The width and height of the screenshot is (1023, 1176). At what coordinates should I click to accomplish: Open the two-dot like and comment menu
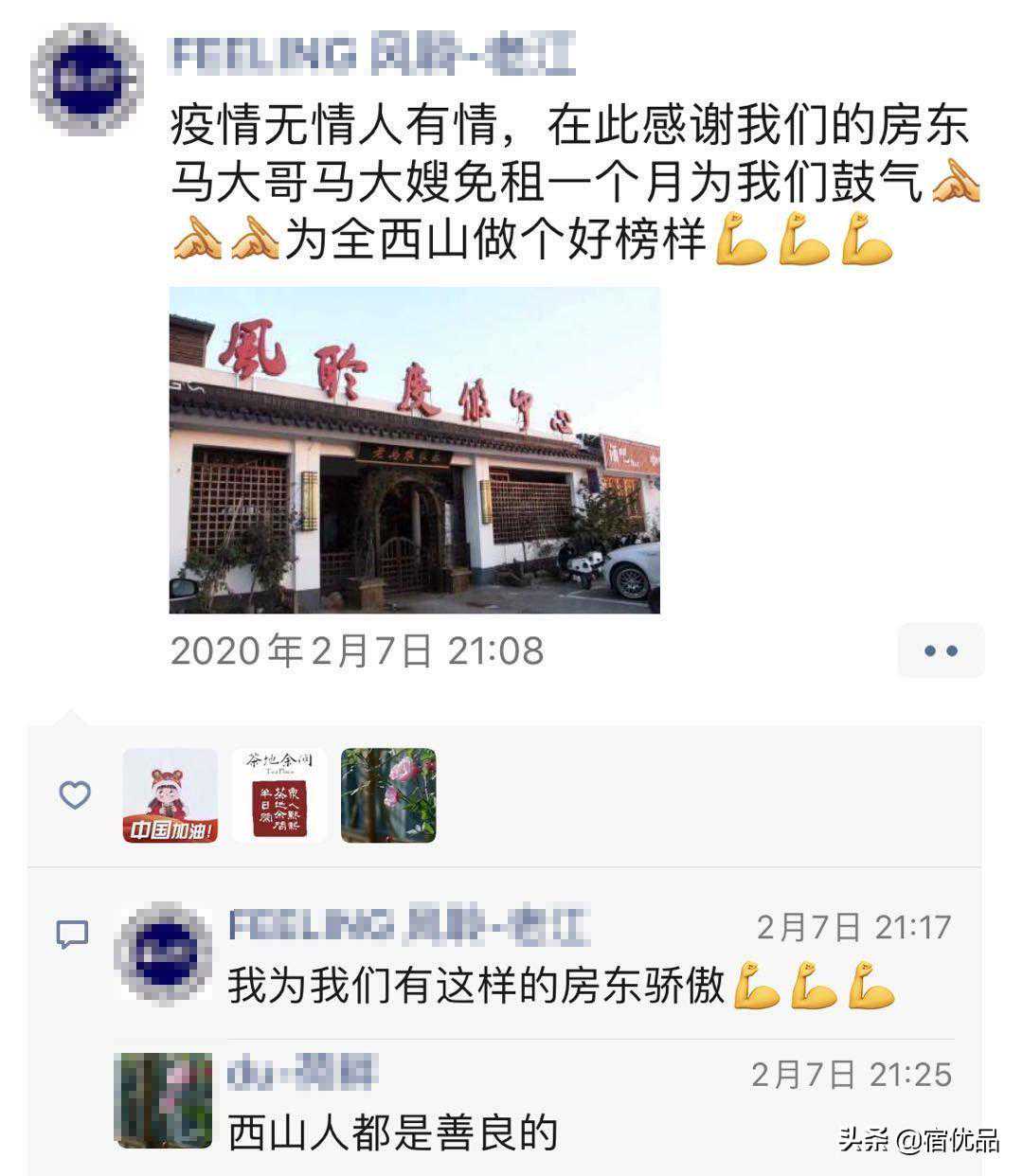(941, 650)
